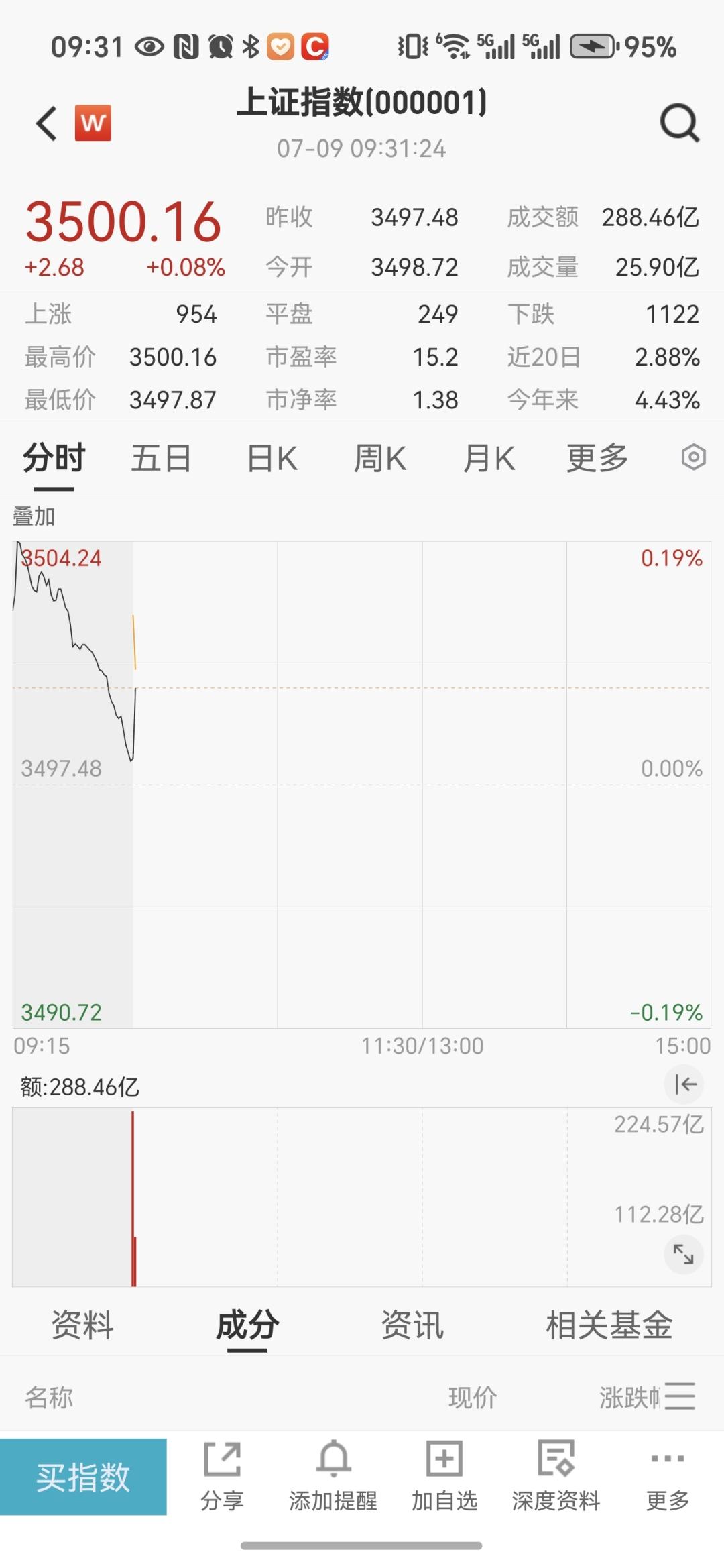724x1568 pixels.
Task: Select the 周K chart tab
Action: (x=379, y=459)
